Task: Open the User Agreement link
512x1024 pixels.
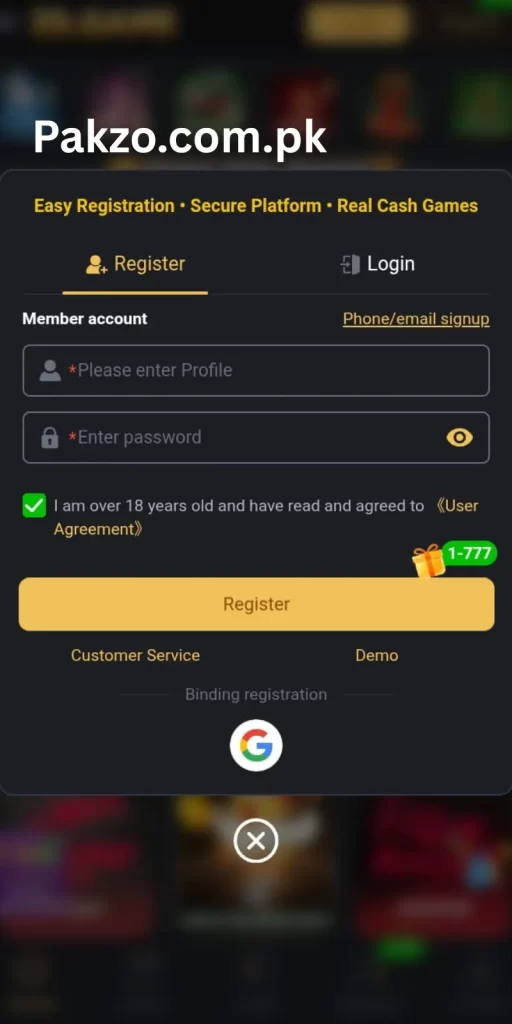Action: click(x=266, y=517)
